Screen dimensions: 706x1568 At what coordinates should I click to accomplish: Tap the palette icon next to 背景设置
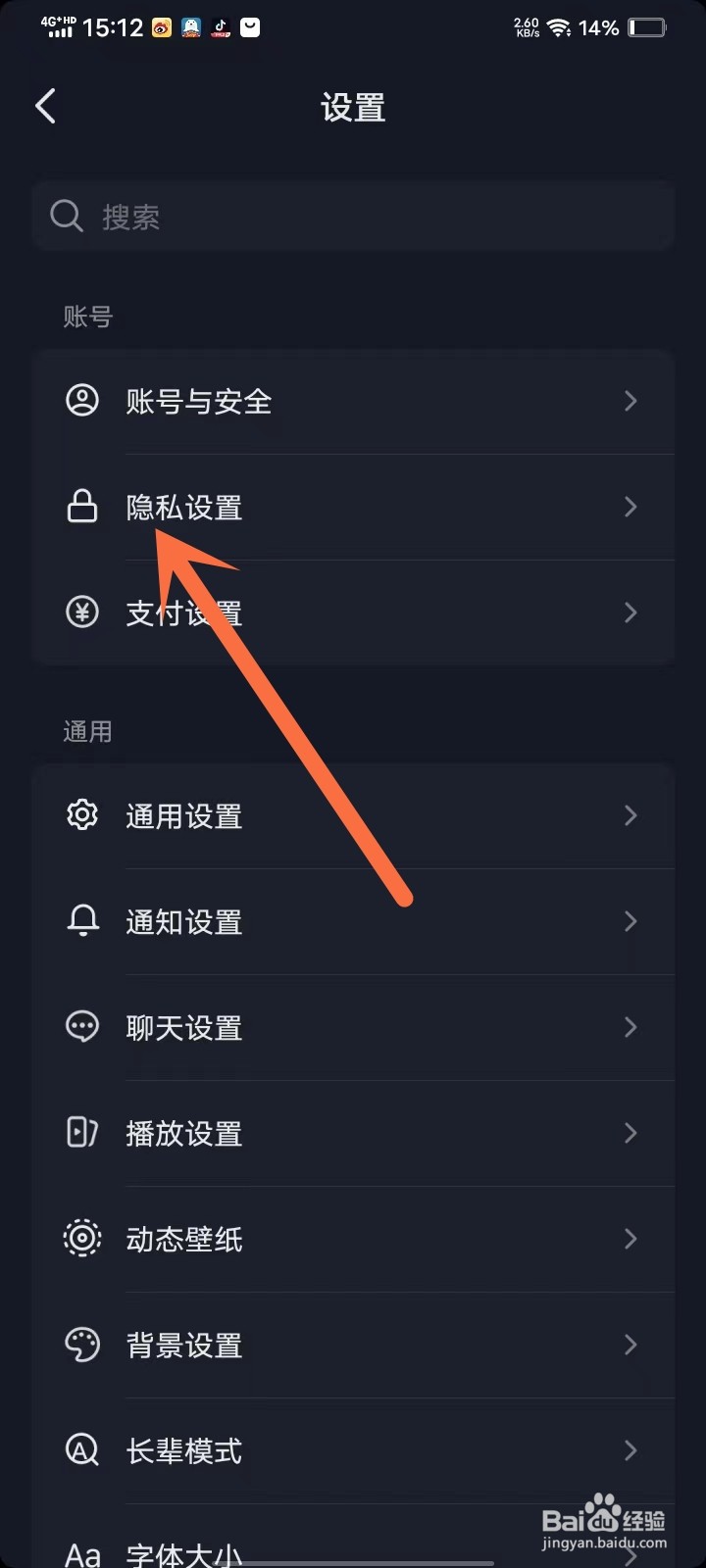click(82, 1344)
